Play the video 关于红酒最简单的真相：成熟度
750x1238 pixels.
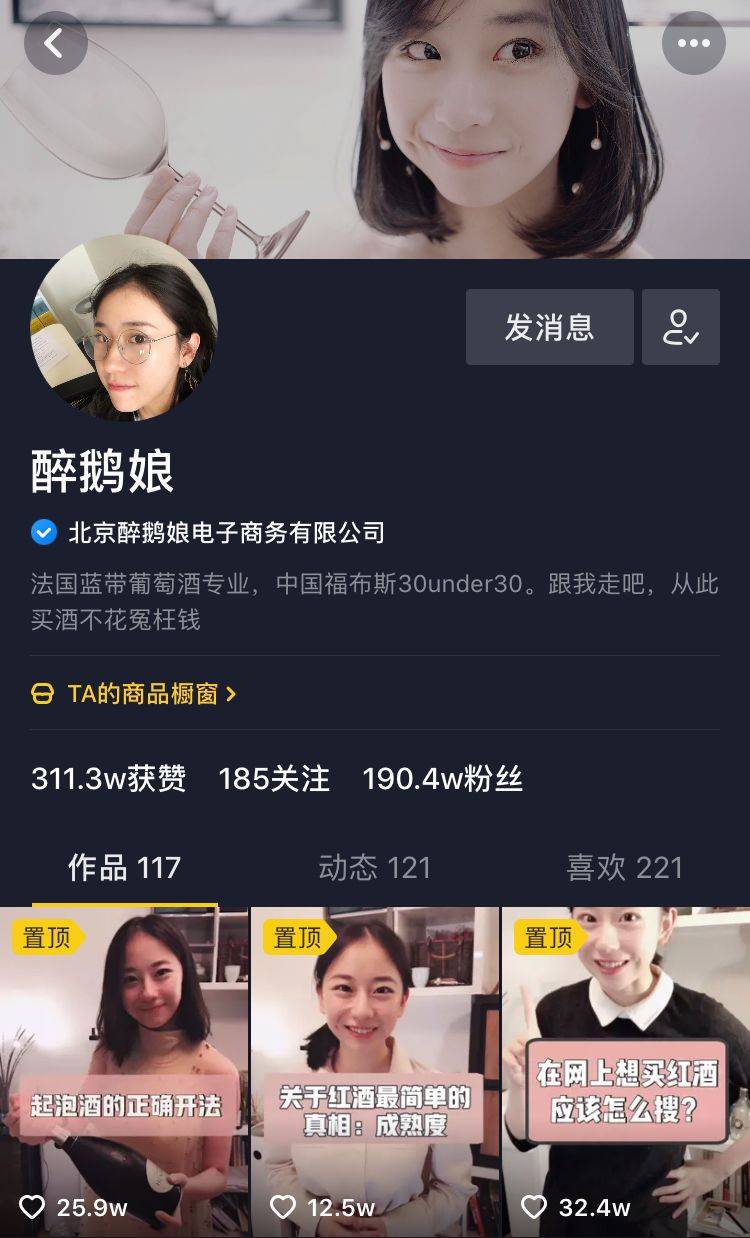(374, 1070)
